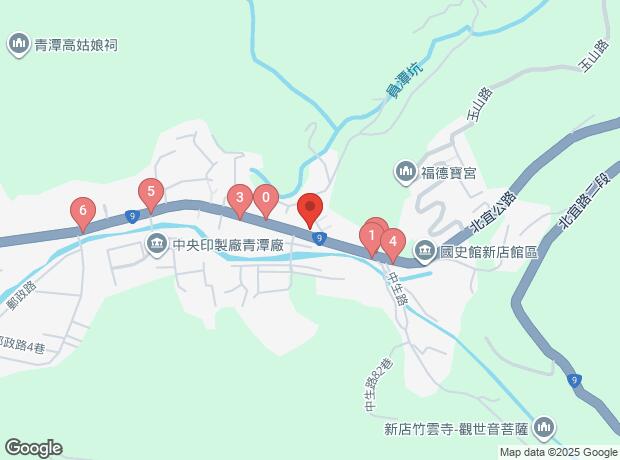Image resolution: width=620 pixels, height=460 pixels.
Task: Select map marker numbered 0
Action: tap(265, 199)
